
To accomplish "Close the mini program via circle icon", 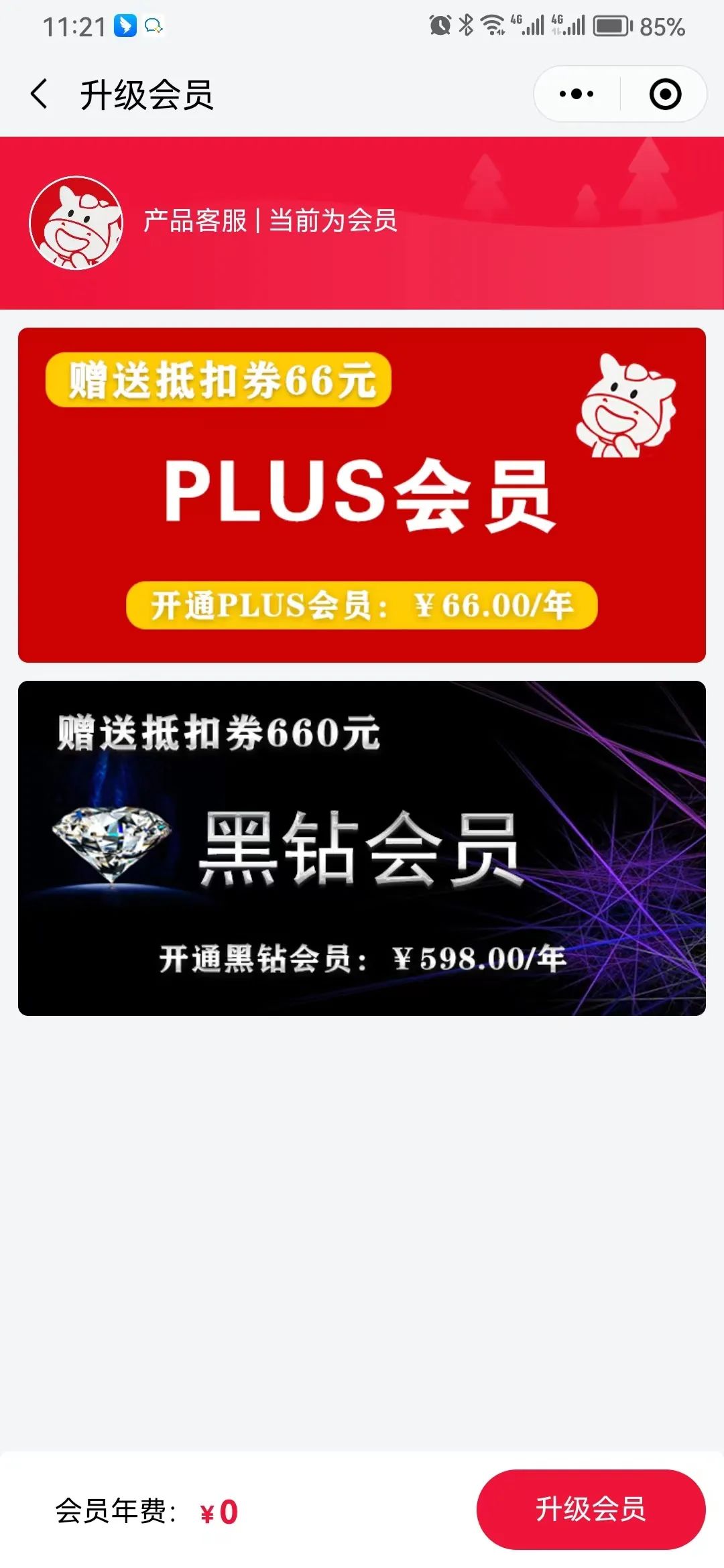I will tap(665, 94).
